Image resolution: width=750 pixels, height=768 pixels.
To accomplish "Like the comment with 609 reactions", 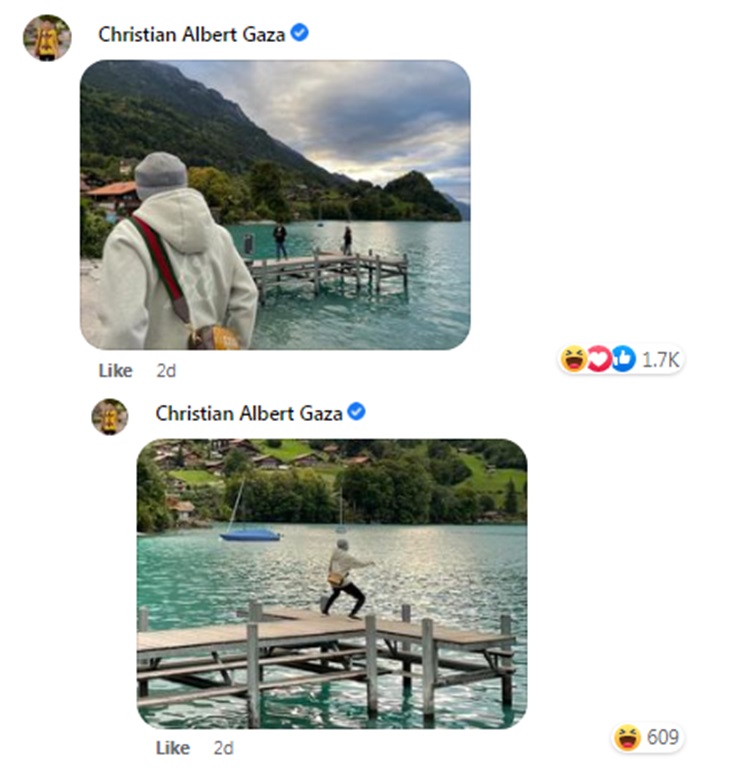I will coord(172,748).
